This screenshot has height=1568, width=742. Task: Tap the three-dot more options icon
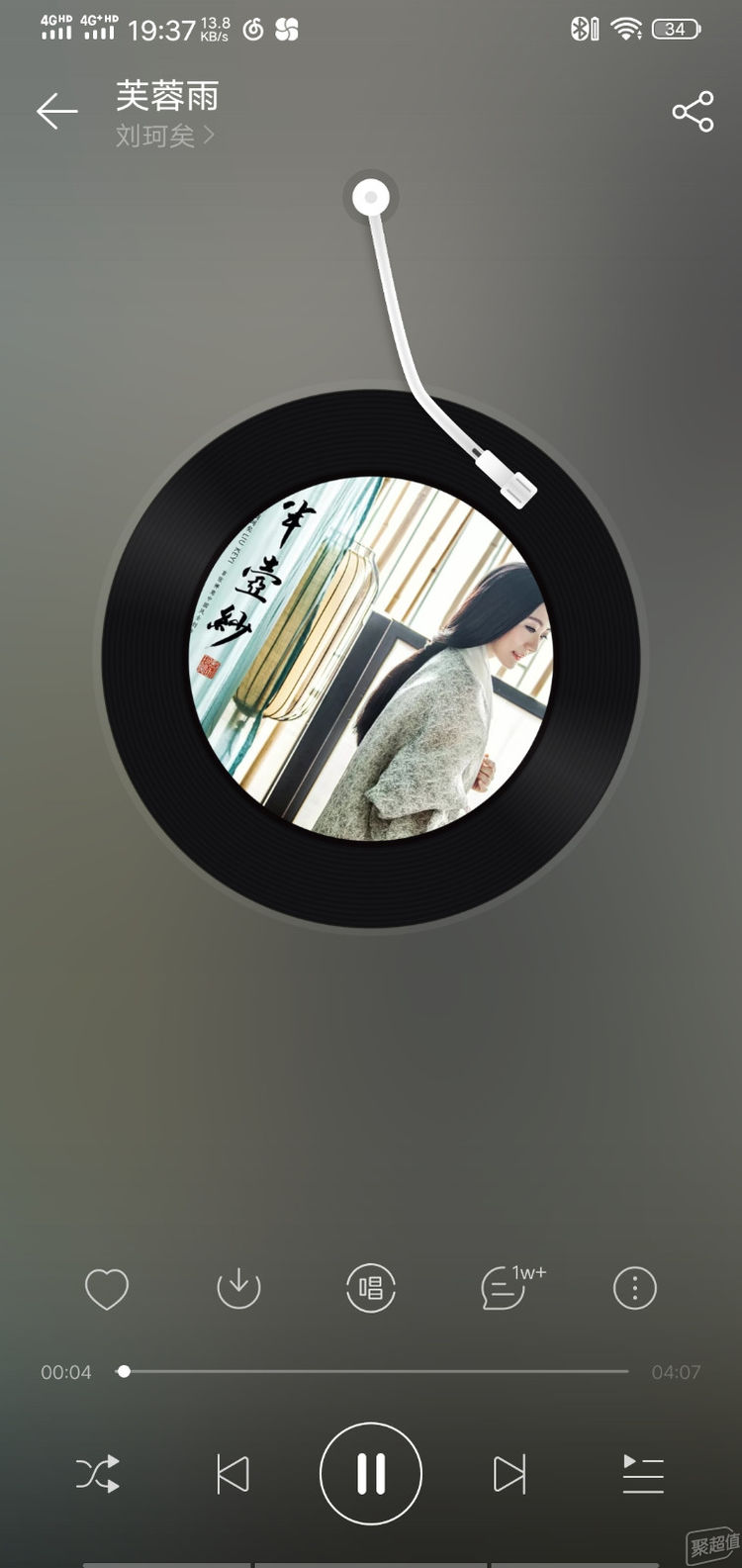coord(634,1288)
